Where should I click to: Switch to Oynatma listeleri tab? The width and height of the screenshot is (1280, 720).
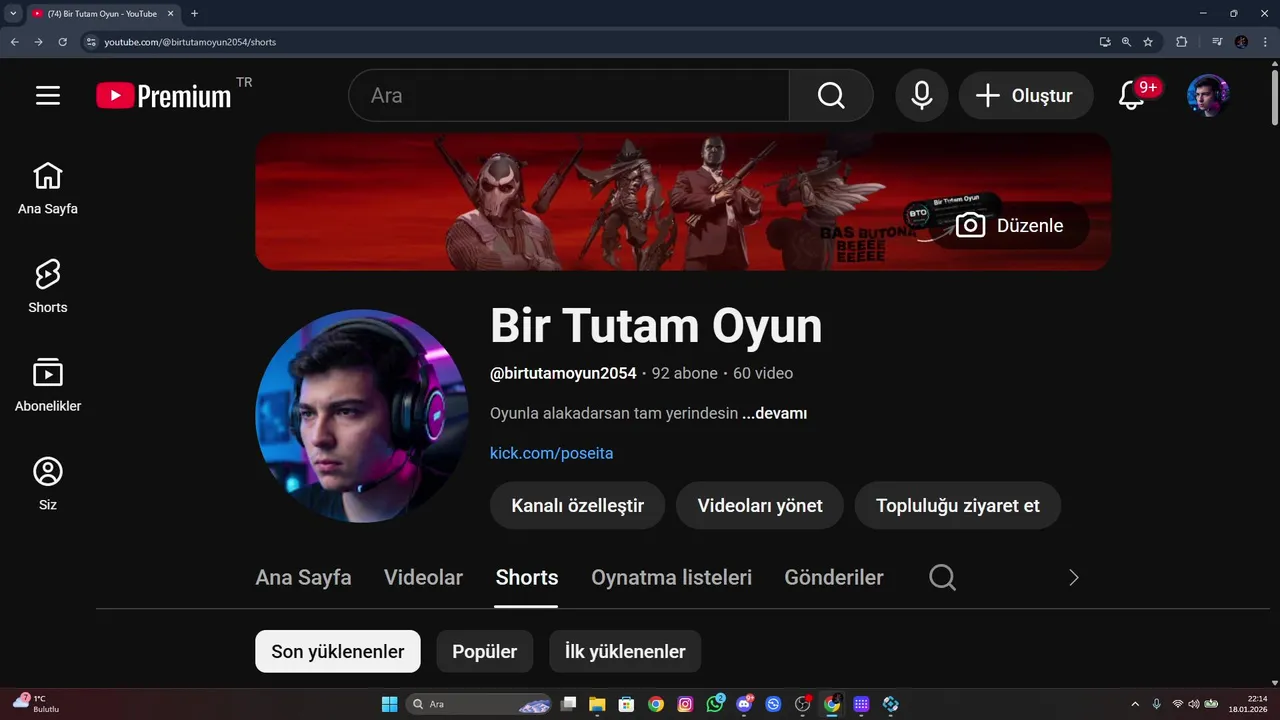click(671, 577)
